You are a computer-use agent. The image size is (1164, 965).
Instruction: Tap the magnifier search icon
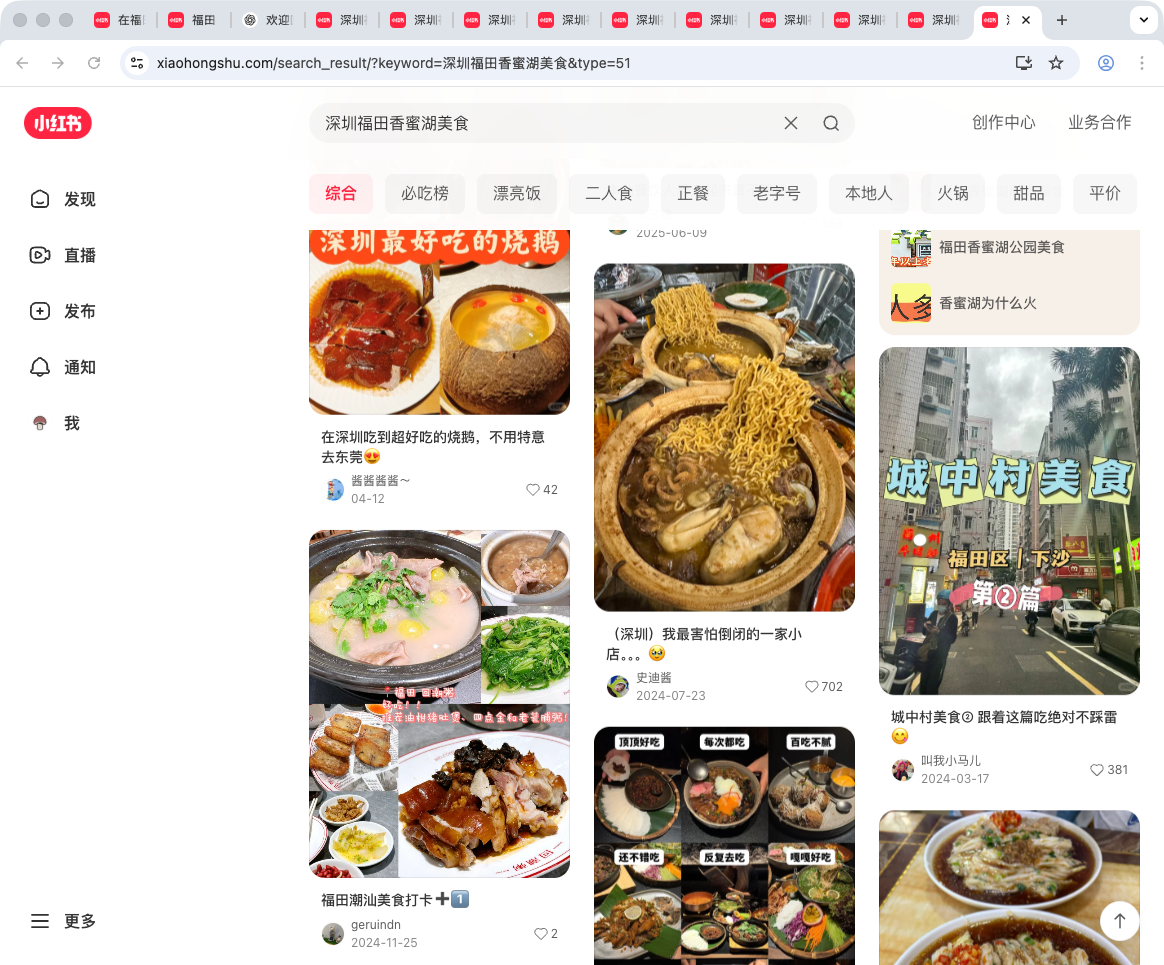[x=831, y=123]
